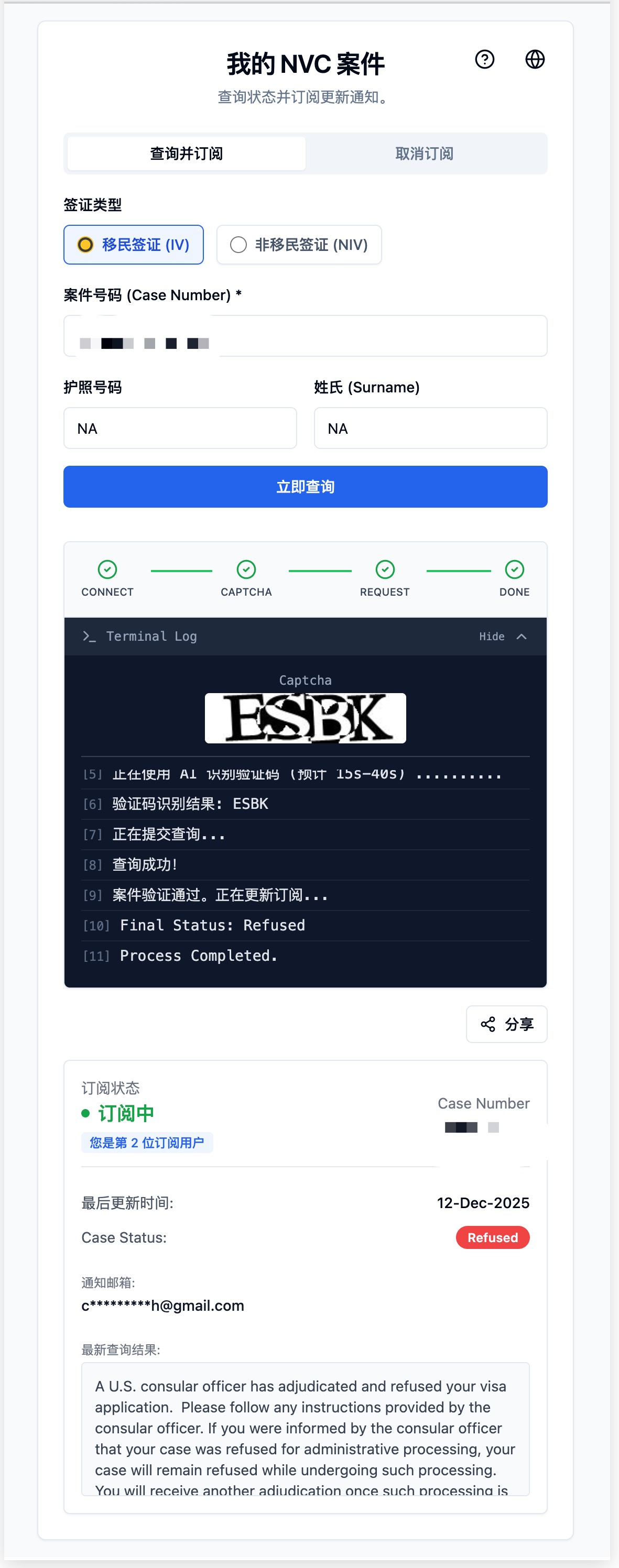The image size is (619, 1568).
Task: Open the help question mark icon
Action: (484, 60)
